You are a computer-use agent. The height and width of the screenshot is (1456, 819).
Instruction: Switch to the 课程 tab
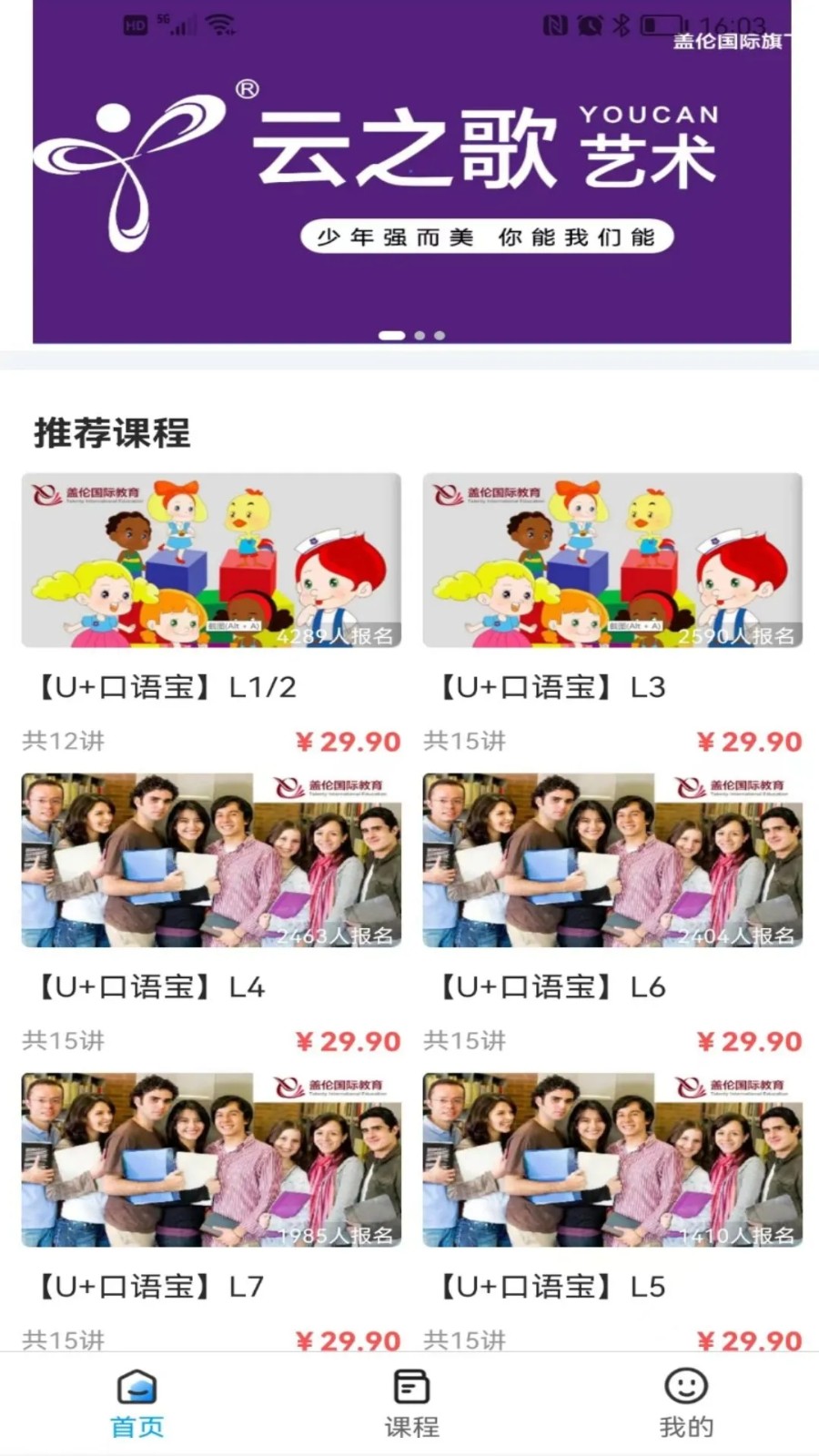tap(411, 1406)
